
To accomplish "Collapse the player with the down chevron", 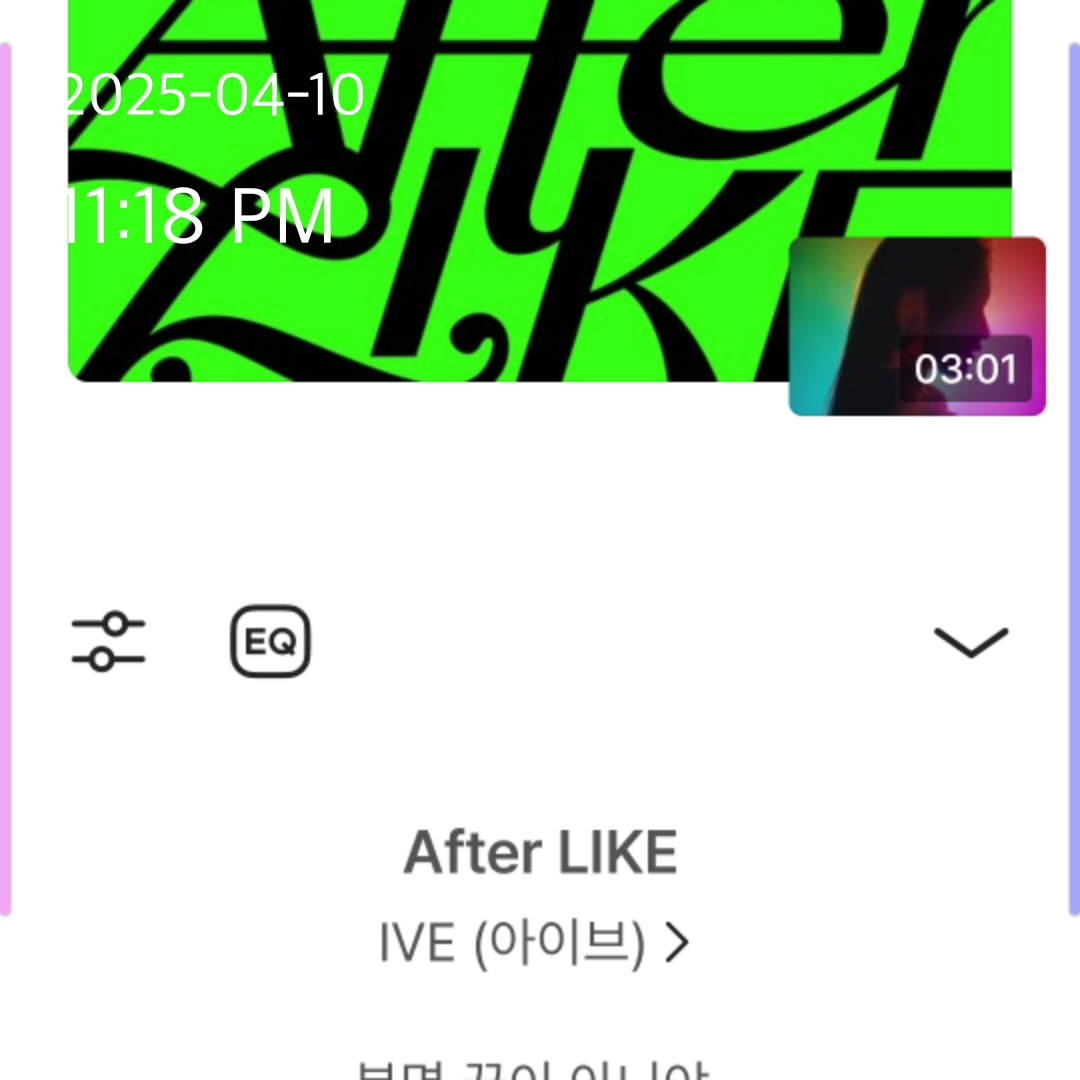I will click(x=970, y=642).
